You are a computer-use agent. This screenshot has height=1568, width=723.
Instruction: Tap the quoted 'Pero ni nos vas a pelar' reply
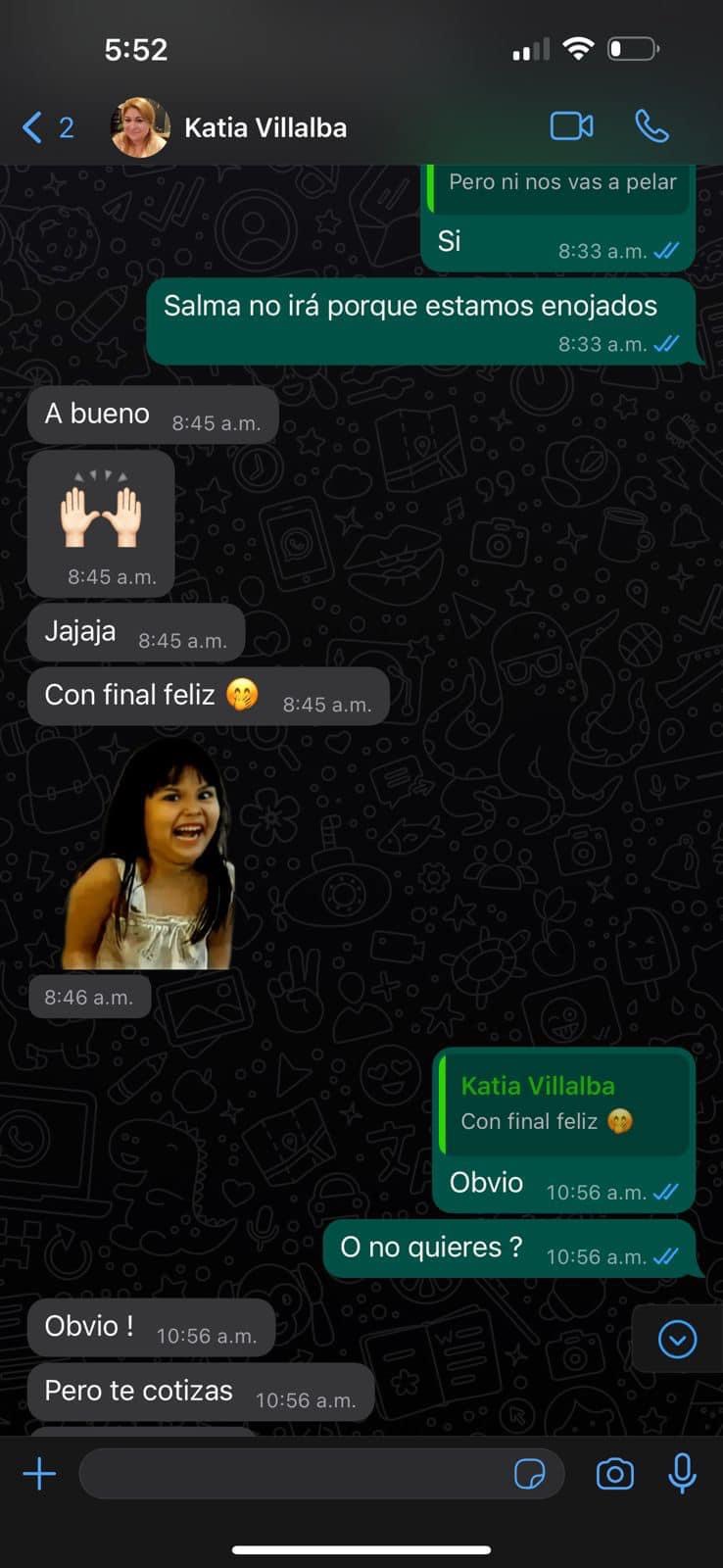558,186
